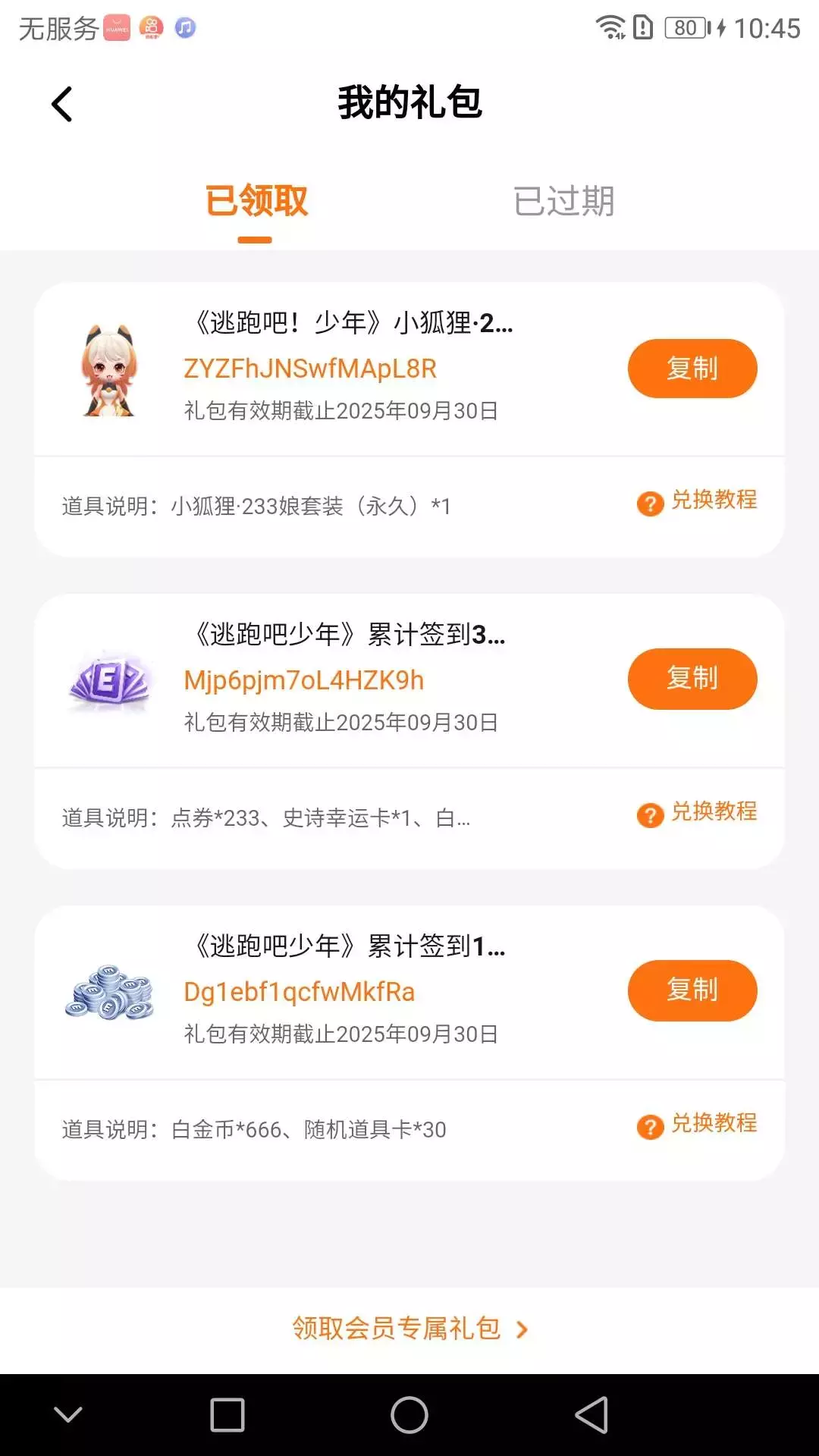Open 兑换教程 for the 白金币*666 gift
This screenshot has height=1456, width=819.
[x=697, y=1124]
